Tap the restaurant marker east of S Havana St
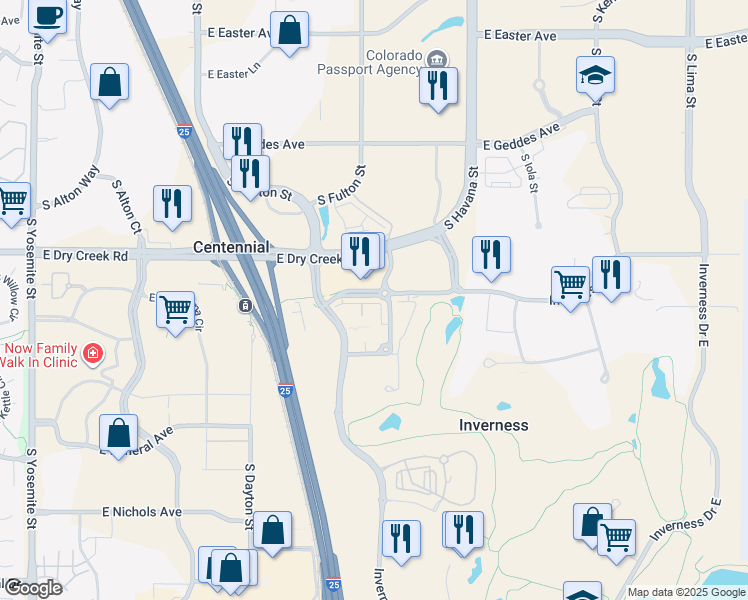 (x=491, y=255)
